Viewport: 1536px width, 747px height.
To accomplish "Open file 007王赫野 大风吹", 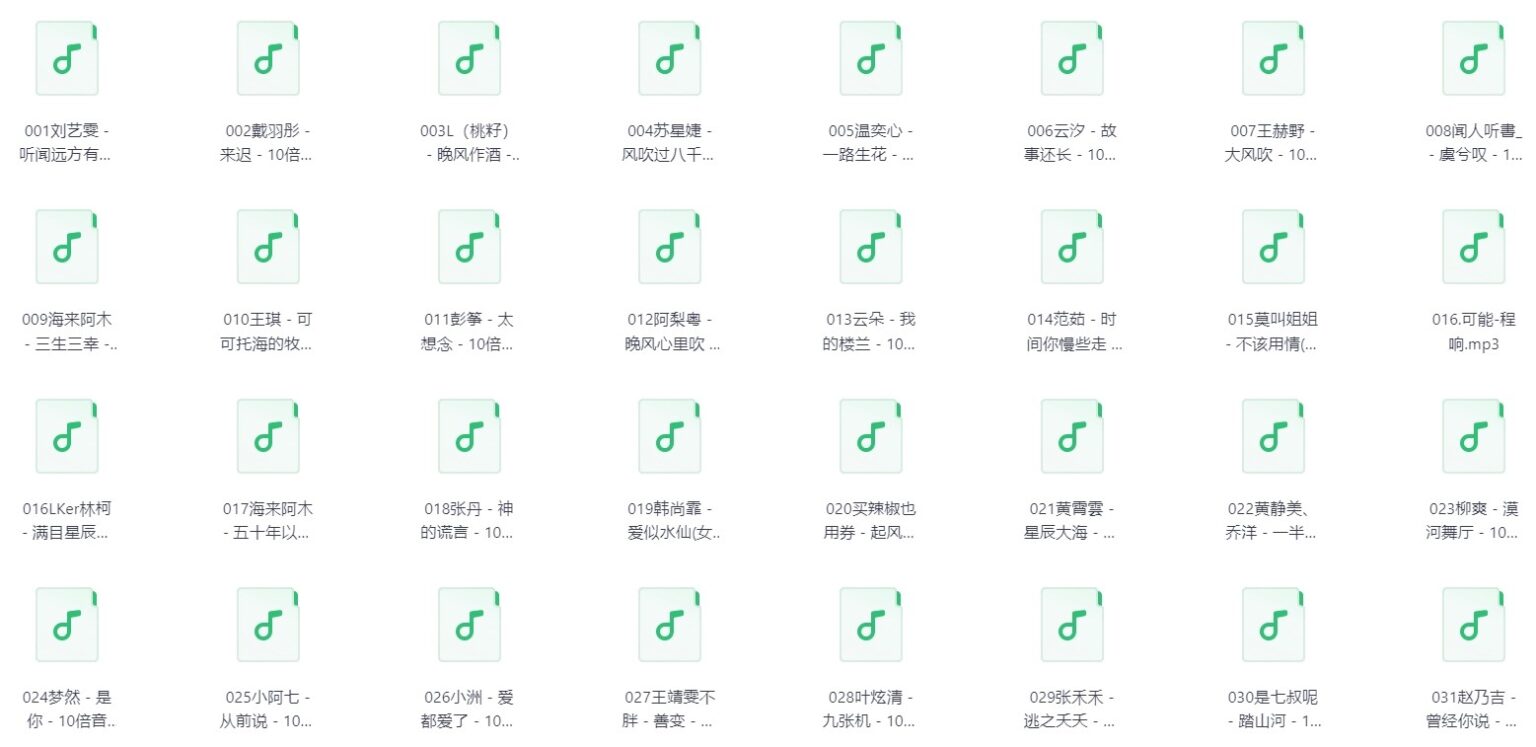I will click(1273, 59).
